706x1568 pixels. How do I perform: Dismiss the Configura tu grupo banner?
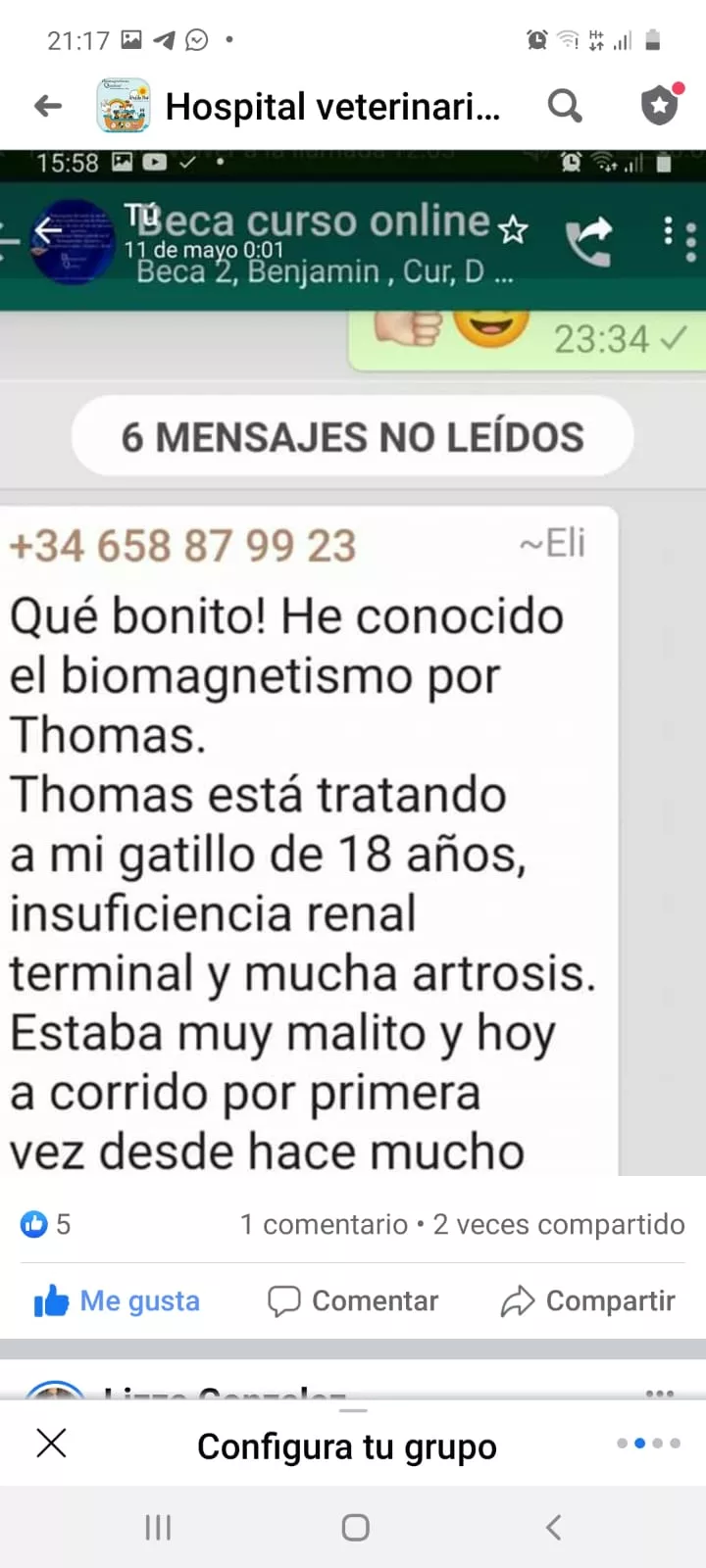point(51,1443)
